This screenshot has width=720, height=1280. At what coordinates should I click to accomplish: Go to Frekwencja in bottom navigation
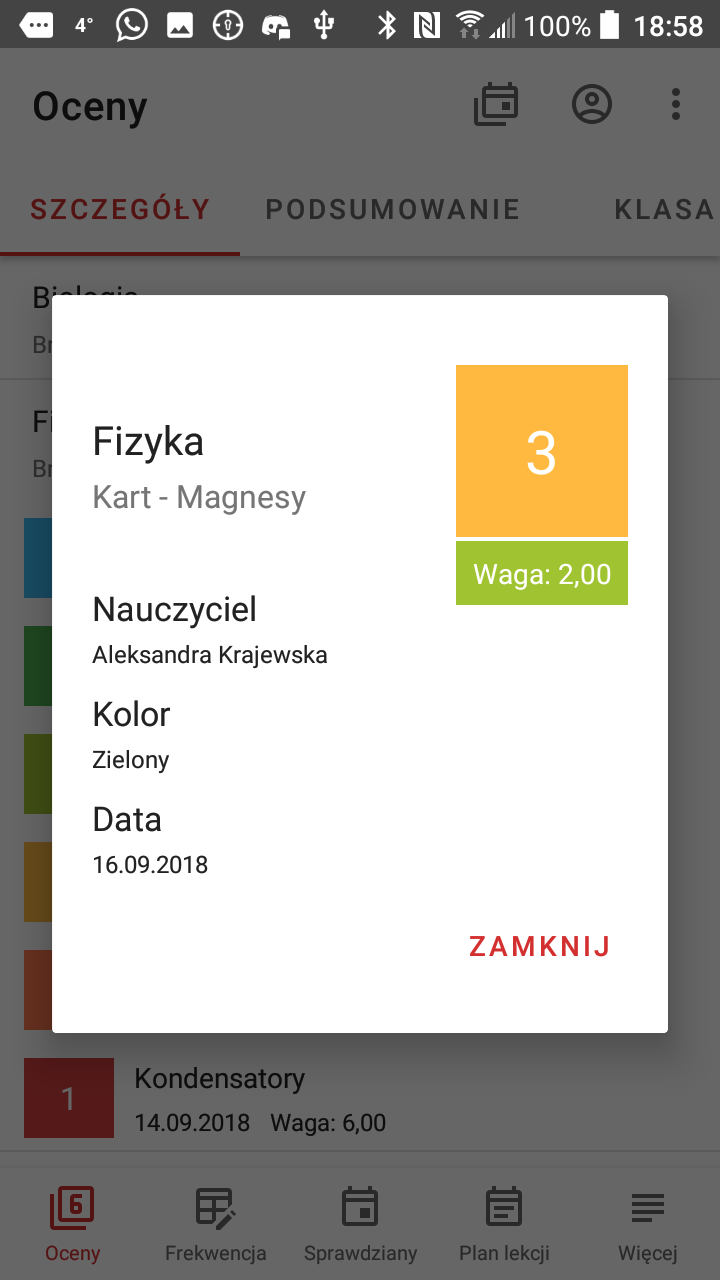coord(215,1224)
